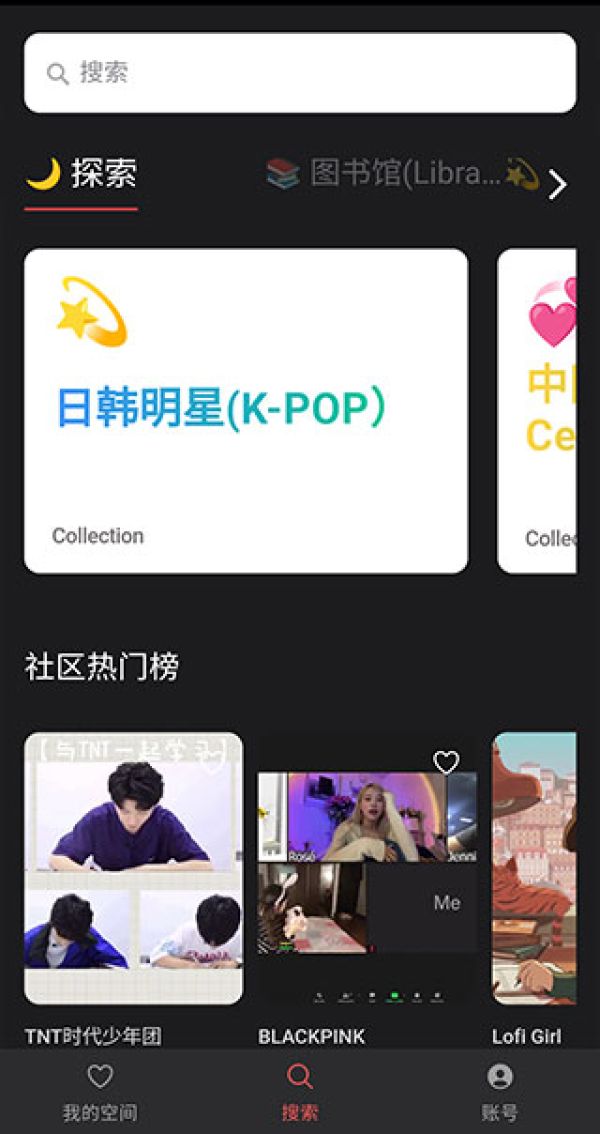The width and height of the screenshot is (600, 1134).
Task: Select 搜索 in the bottom navigation
Action: (x=300, y=1091)
